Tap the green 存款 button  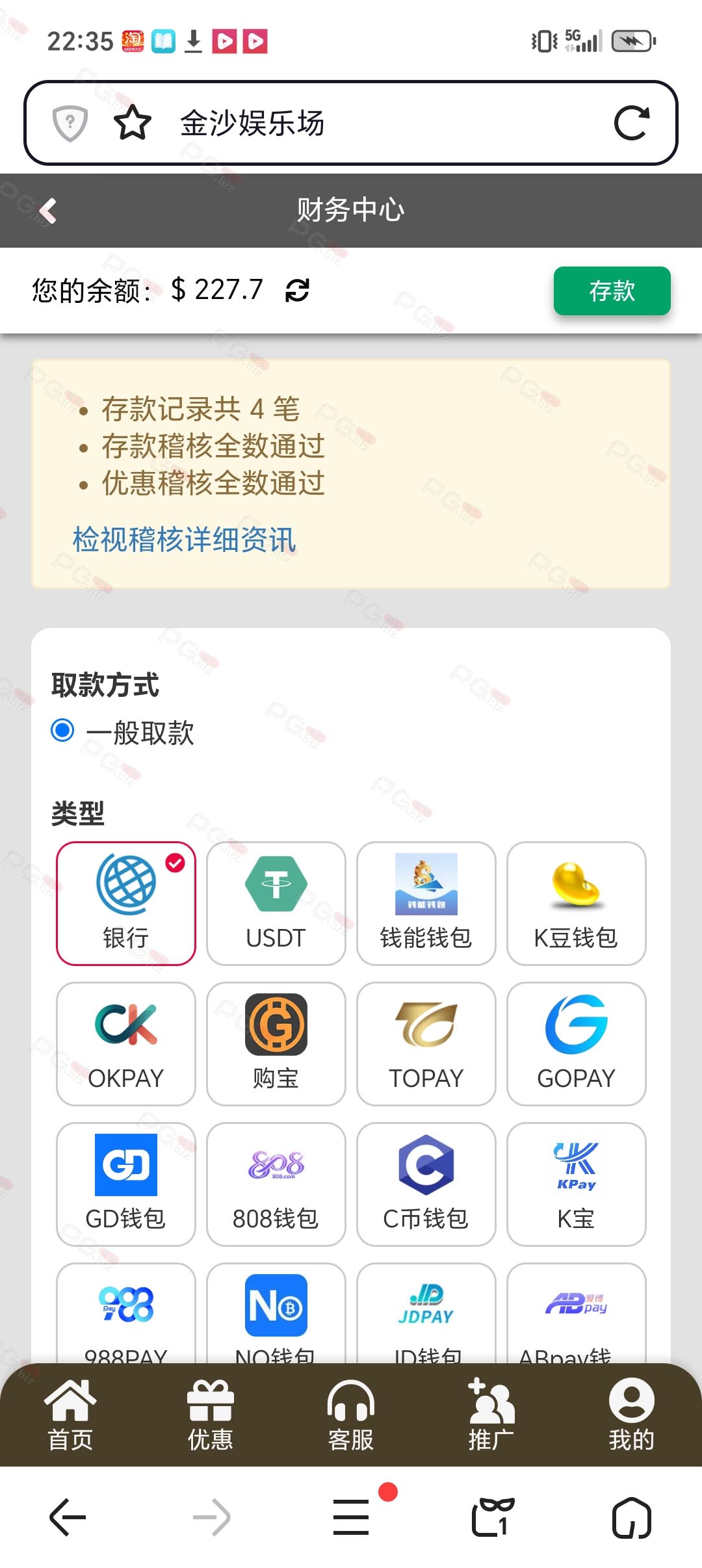pos(612,291)
